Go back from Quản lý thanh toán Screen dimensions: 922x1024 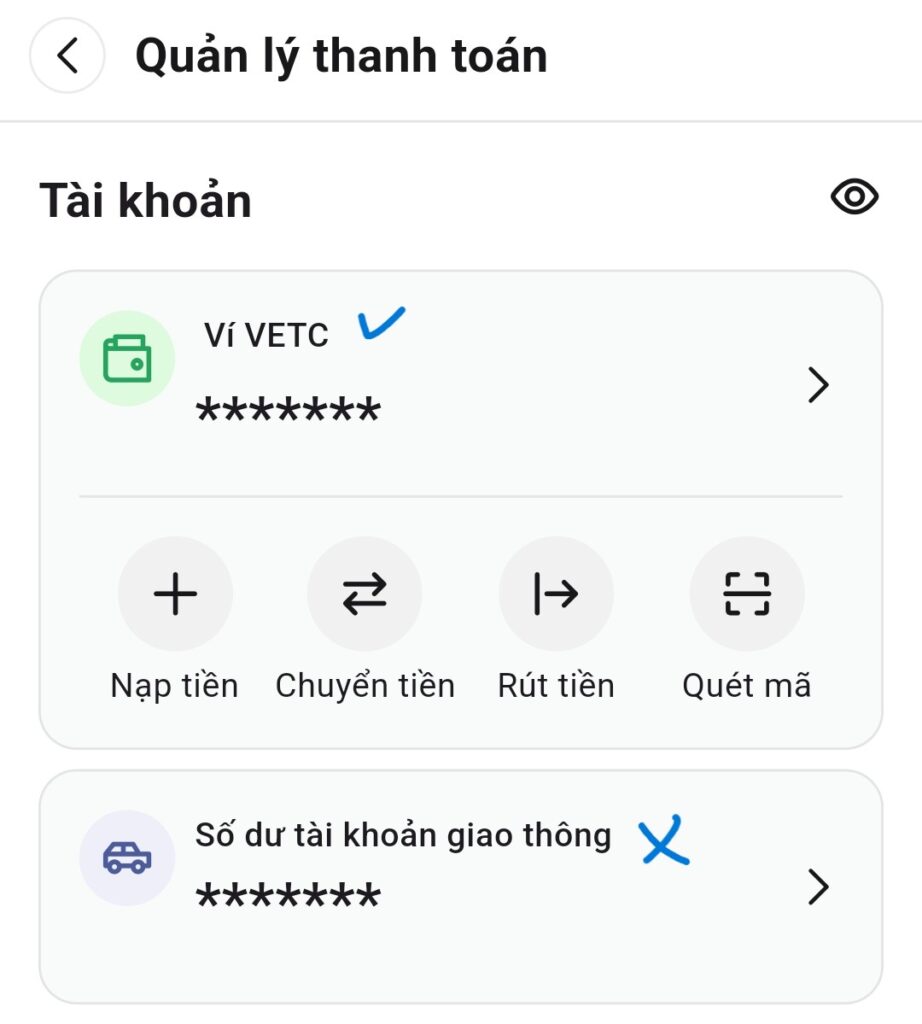tap(67, 57)
